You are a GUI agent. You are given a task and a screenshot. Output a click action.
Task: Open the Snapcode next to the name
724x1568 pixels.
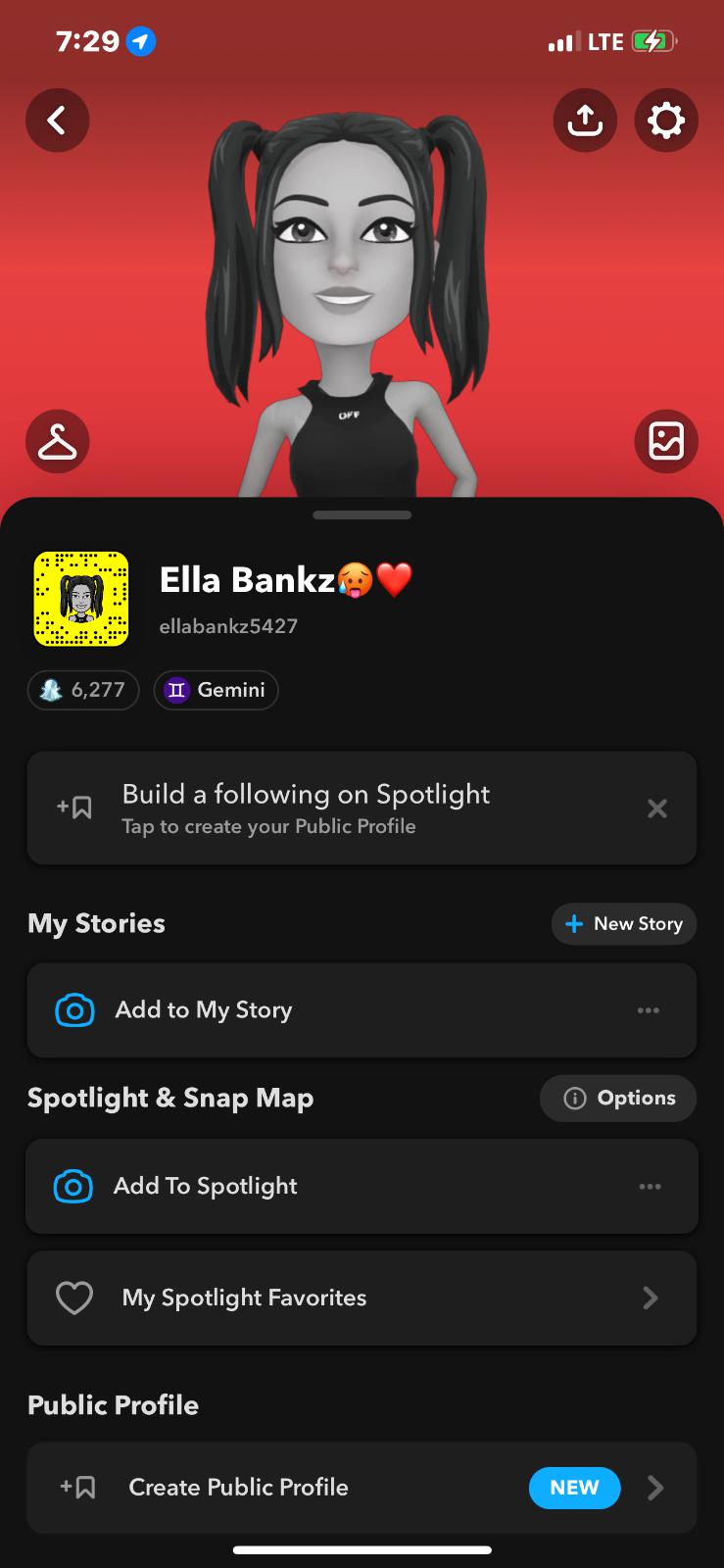[81, 599]
